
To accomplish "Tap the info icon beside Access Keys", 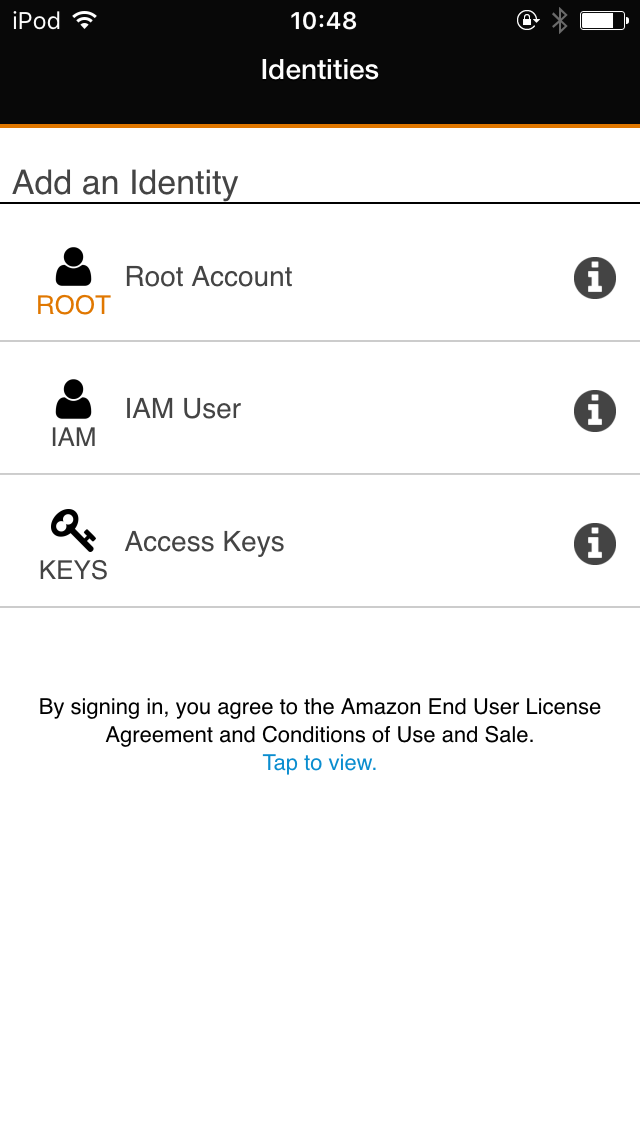I will (x=594, y=544).
